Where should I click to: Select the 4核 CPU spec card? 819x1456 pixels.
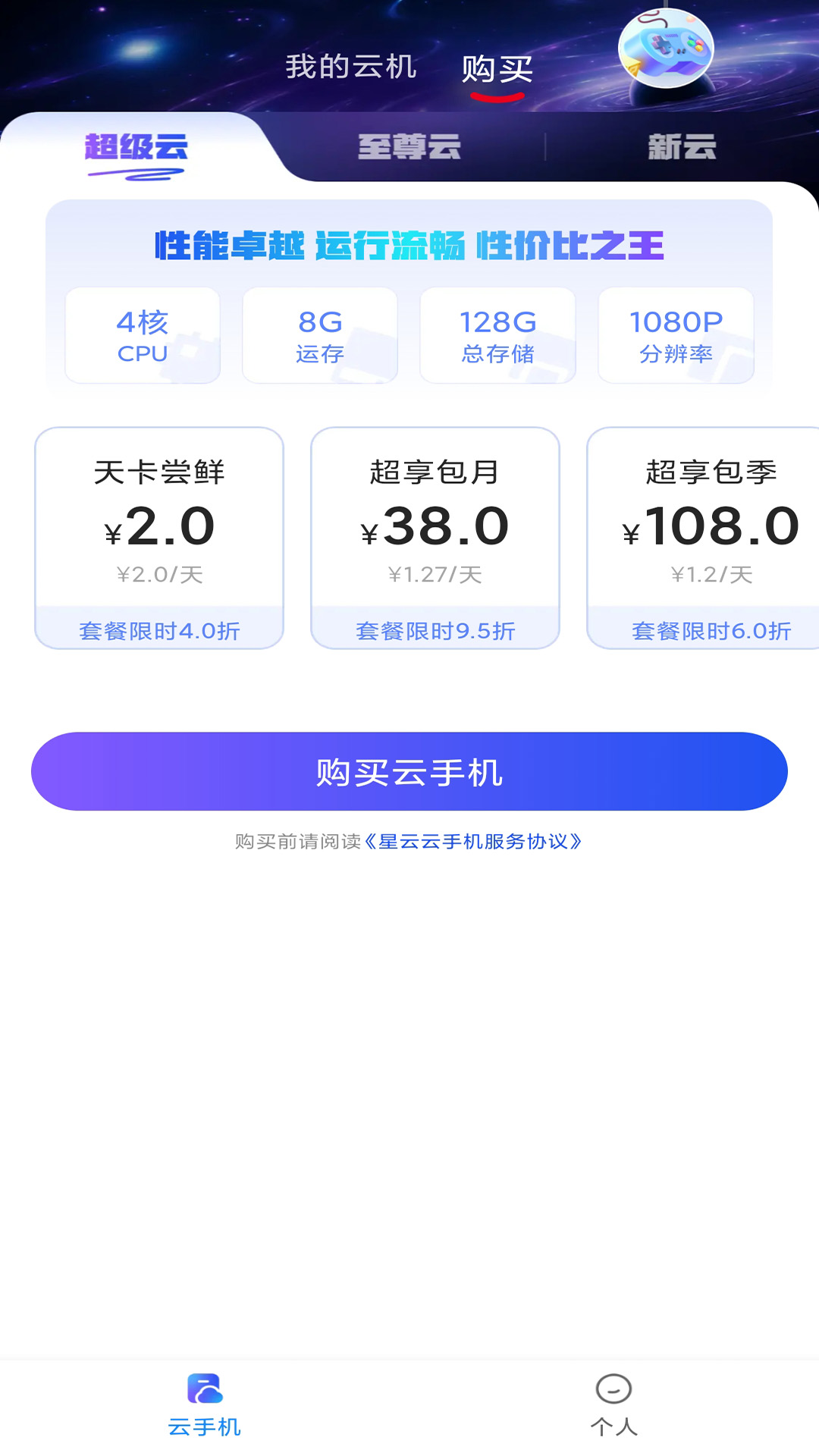click(141, 334)
